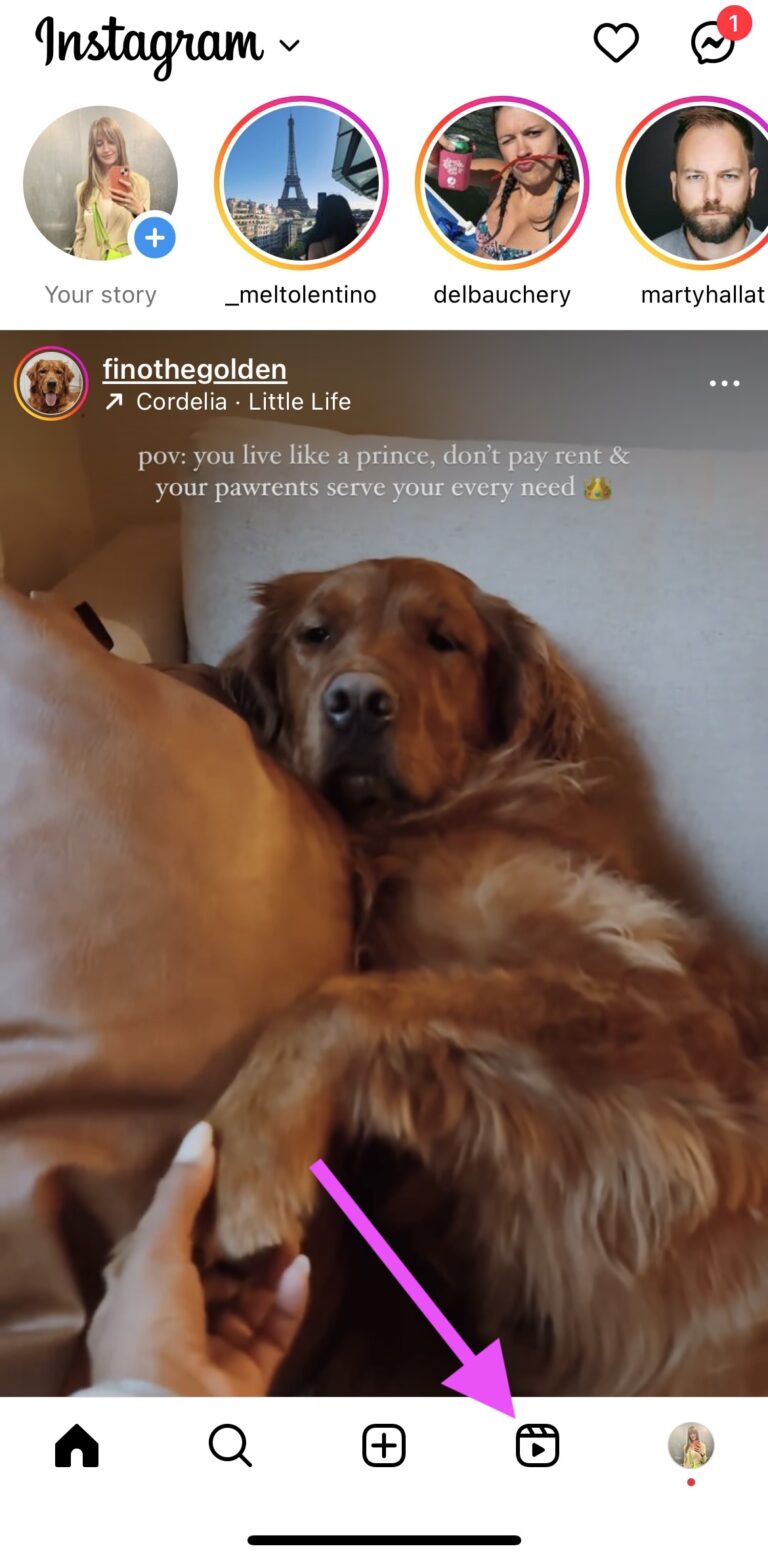Viewport: 768px width, 1561px height.
Task: Switch to the Reels tab
Action: tap(537, 1446)
